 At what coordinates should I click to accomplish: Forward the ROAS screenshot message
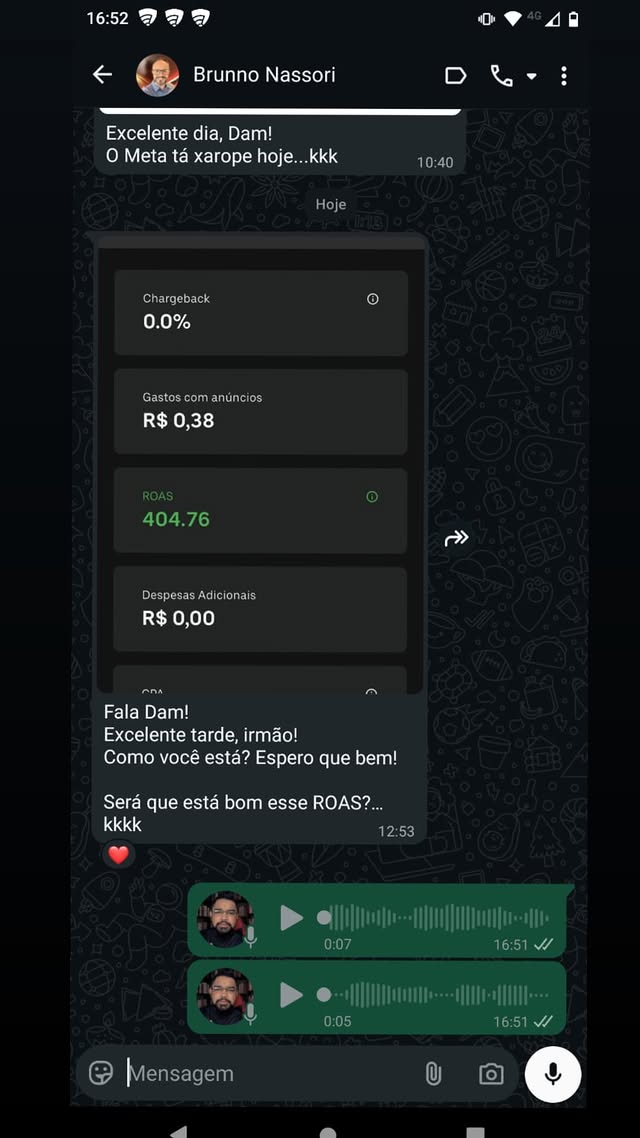click(456, 539)
